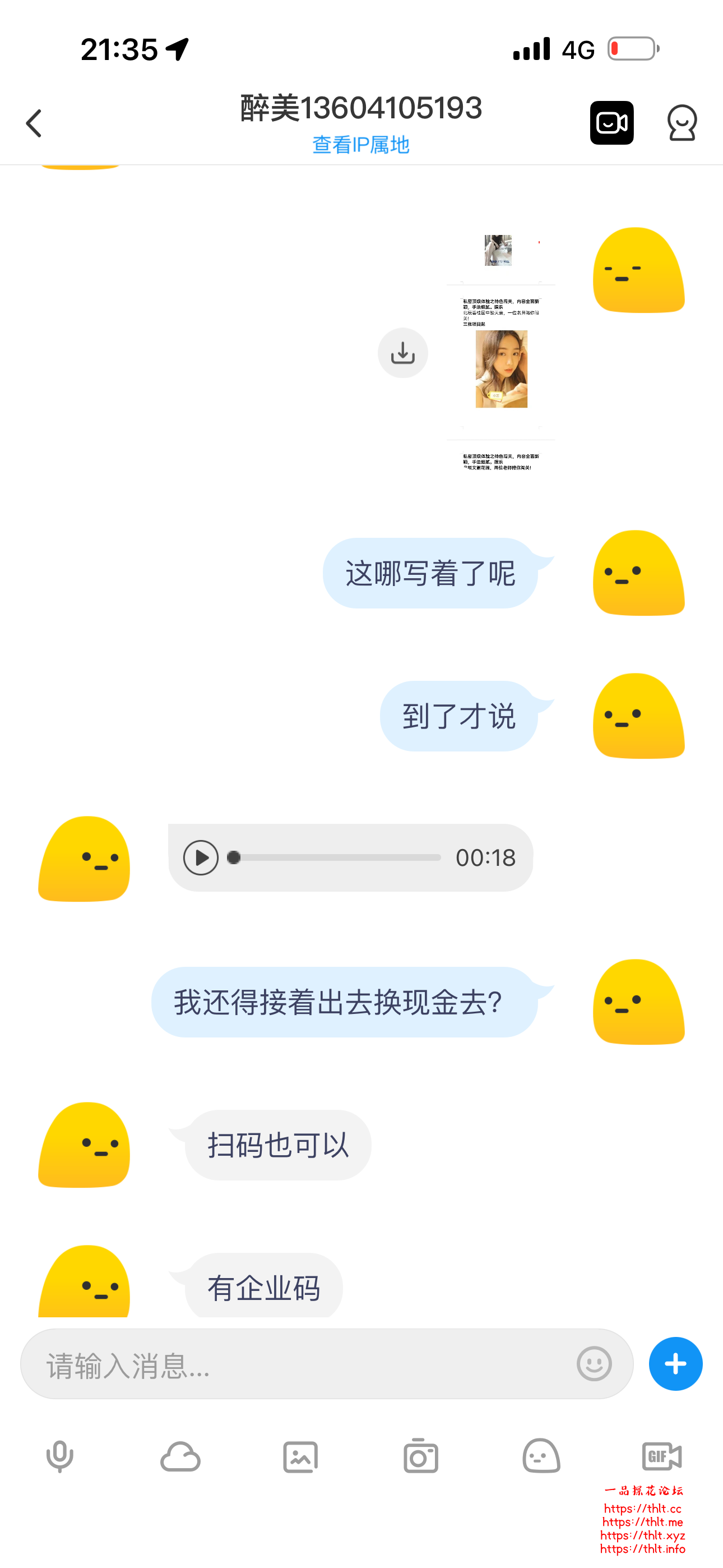This screenshot has width=723, height=1568.
Task: Open the contact profile icon
Action: tap(682, 123)
